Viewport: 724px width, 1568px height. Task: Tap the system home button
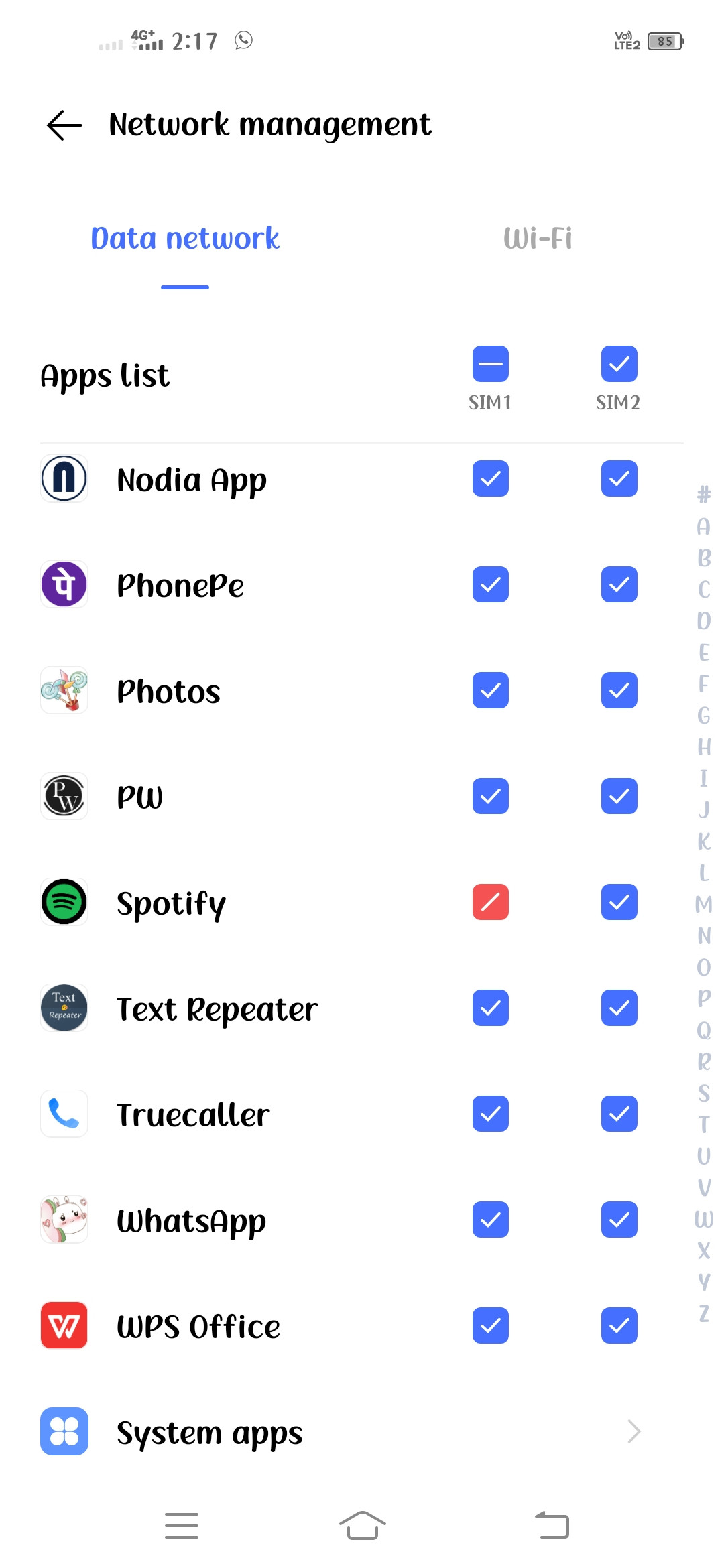point(362,1526)
